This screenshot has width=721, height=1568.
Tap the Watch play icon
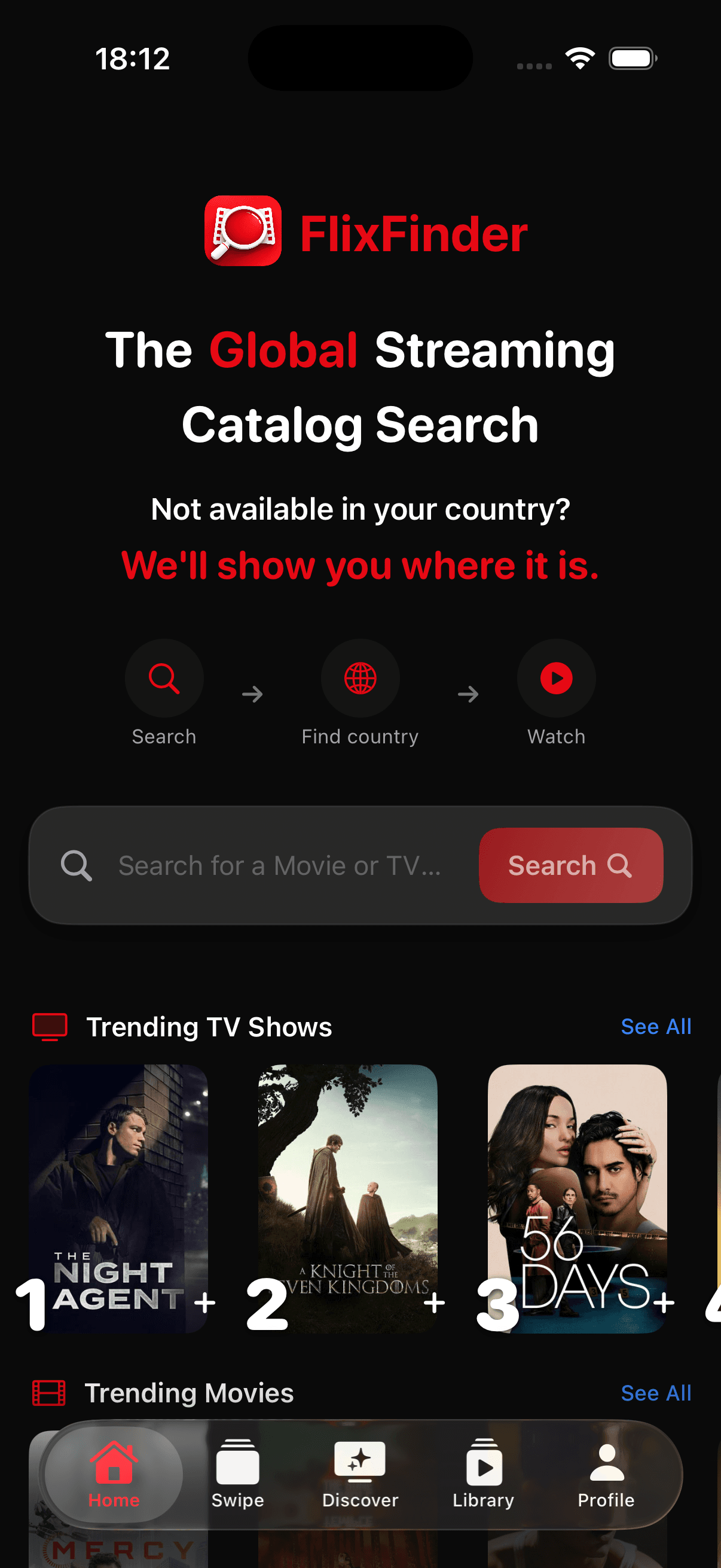(x=555, y=678)
